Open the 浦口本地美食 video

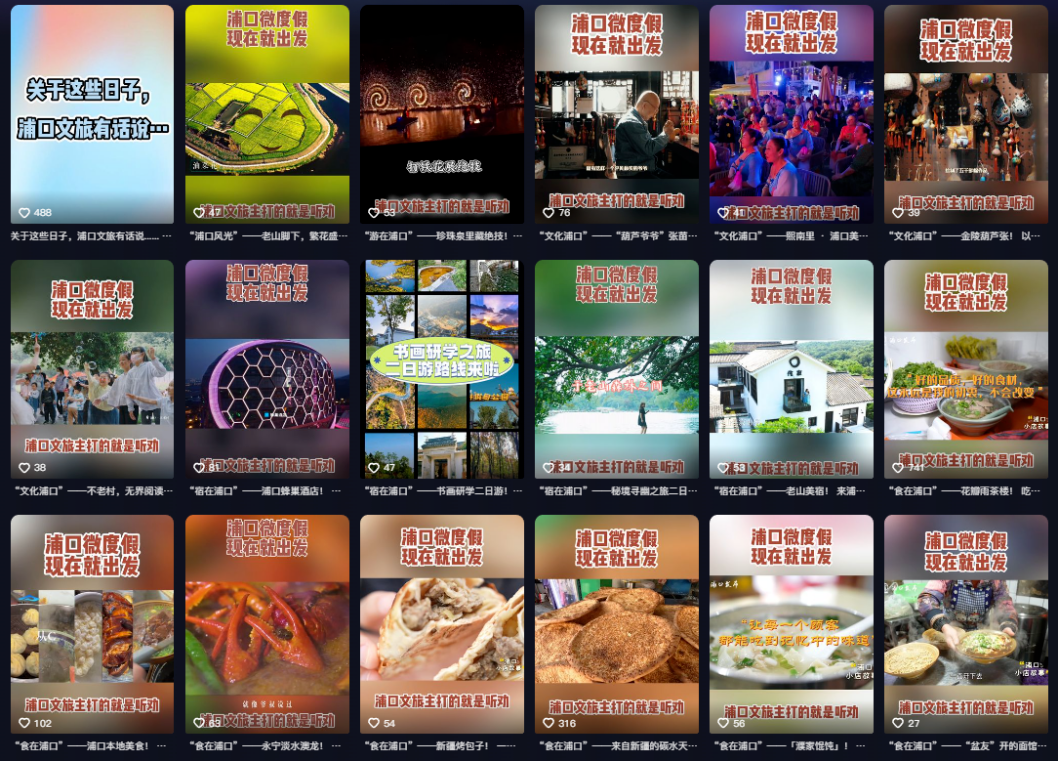92,624
